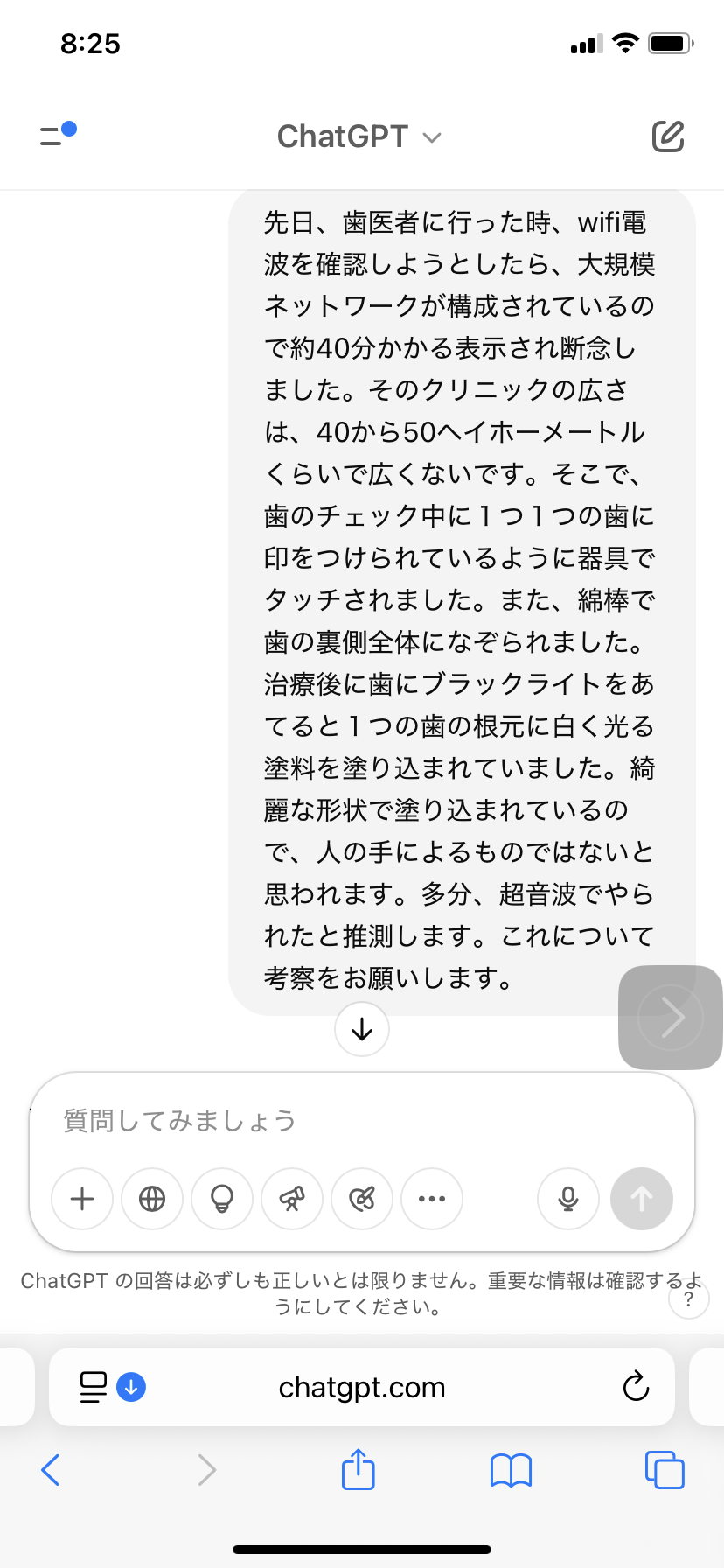
Task: Open Safari bookmarks
Action: [512, 1470]
